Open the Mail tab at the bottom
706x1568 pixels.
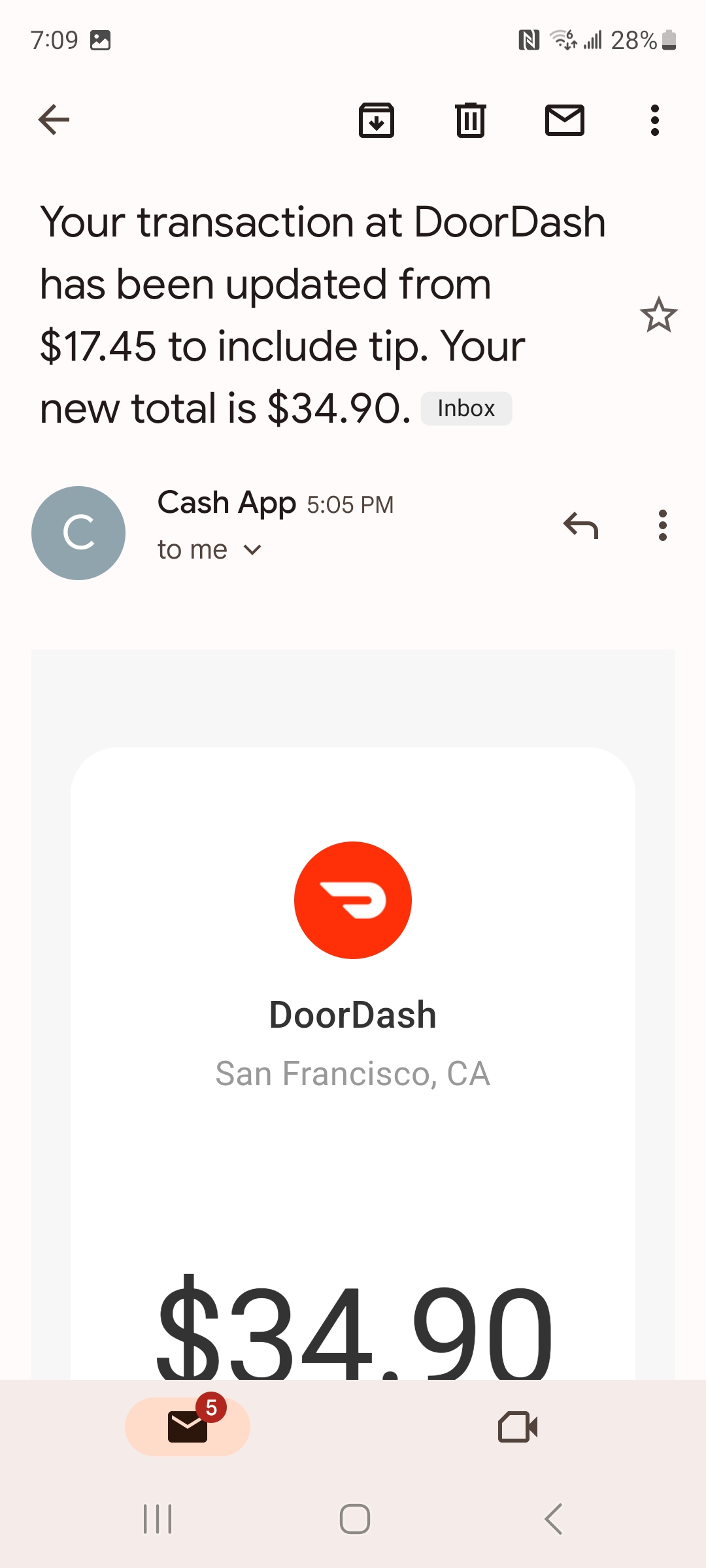pyautogui.click(x=186, y=1428)
